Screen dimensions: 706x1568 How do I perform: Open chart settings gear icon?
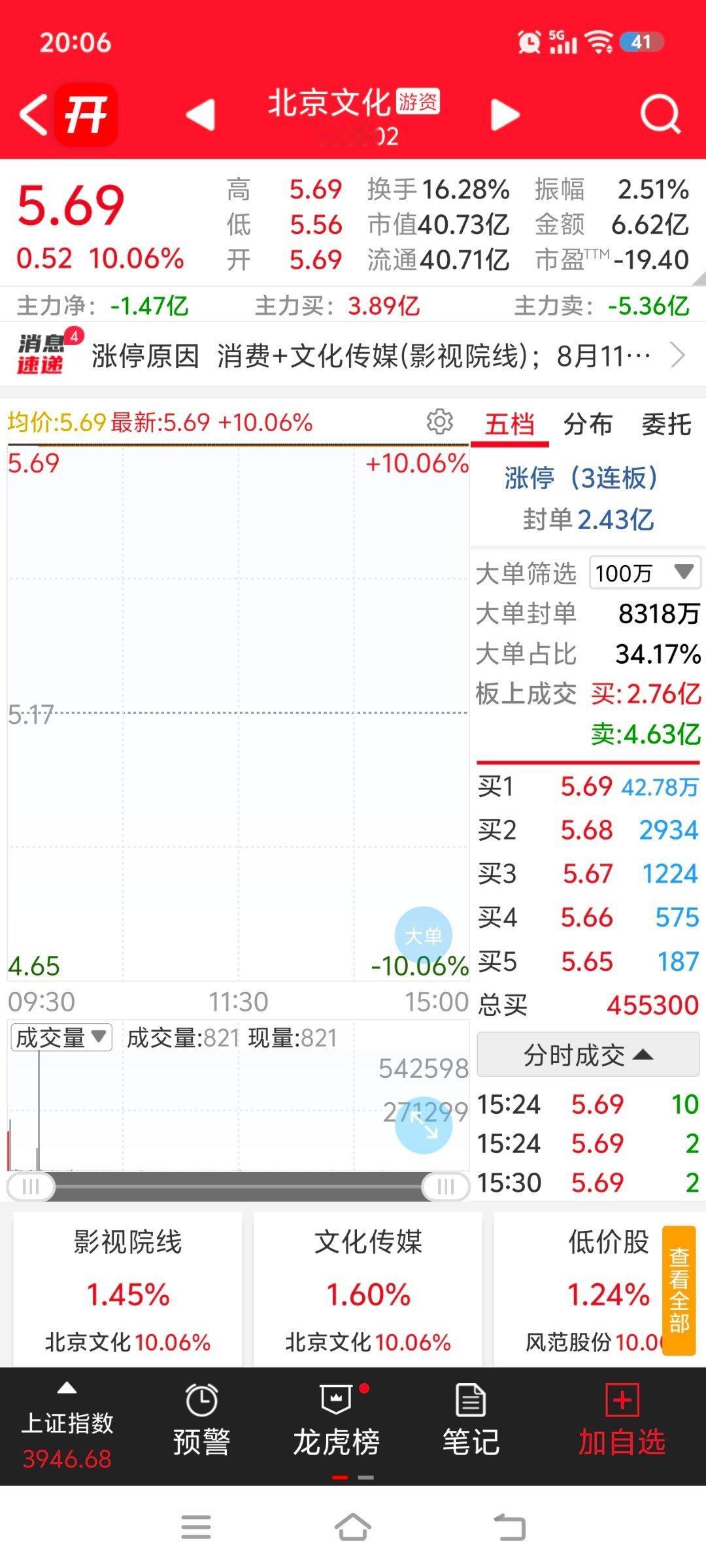[439, 422]
